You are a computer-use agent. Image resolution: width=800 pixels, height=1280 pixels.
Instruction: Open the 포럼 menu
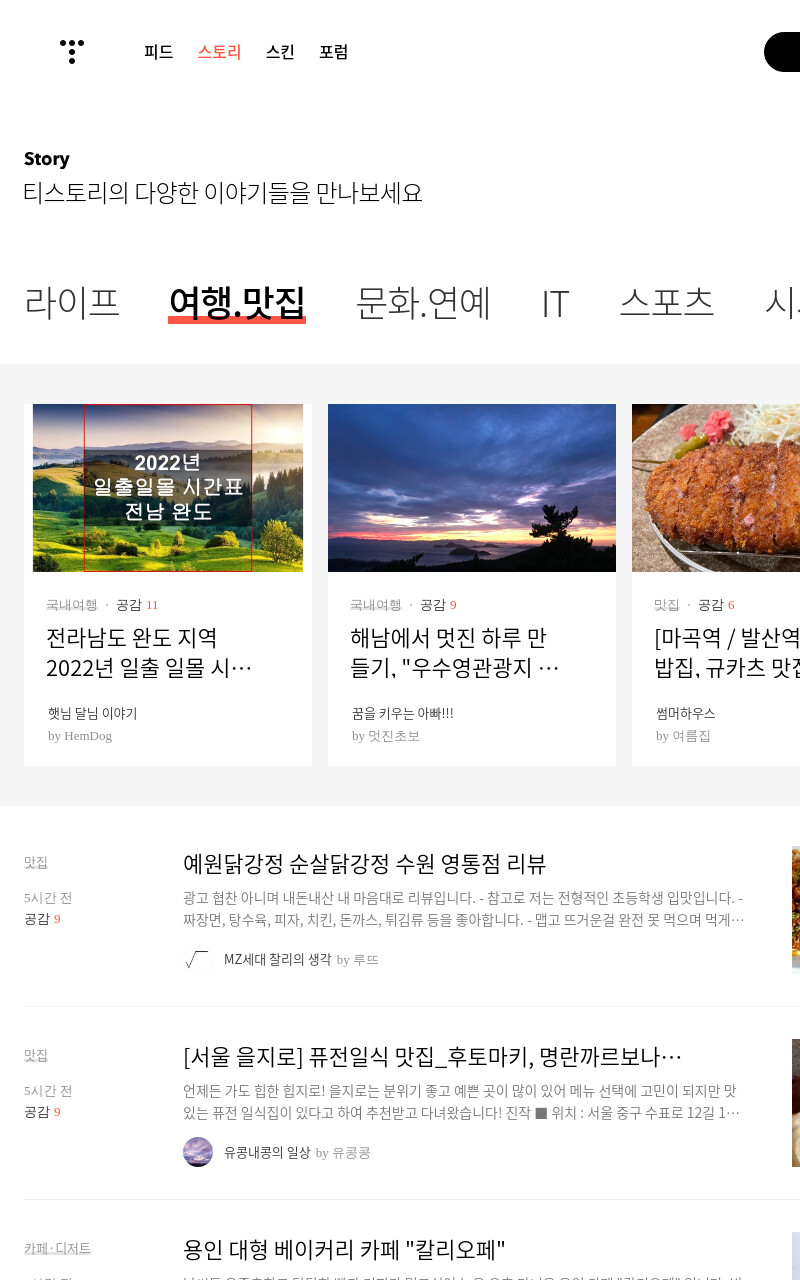click(x=333, y=52)
